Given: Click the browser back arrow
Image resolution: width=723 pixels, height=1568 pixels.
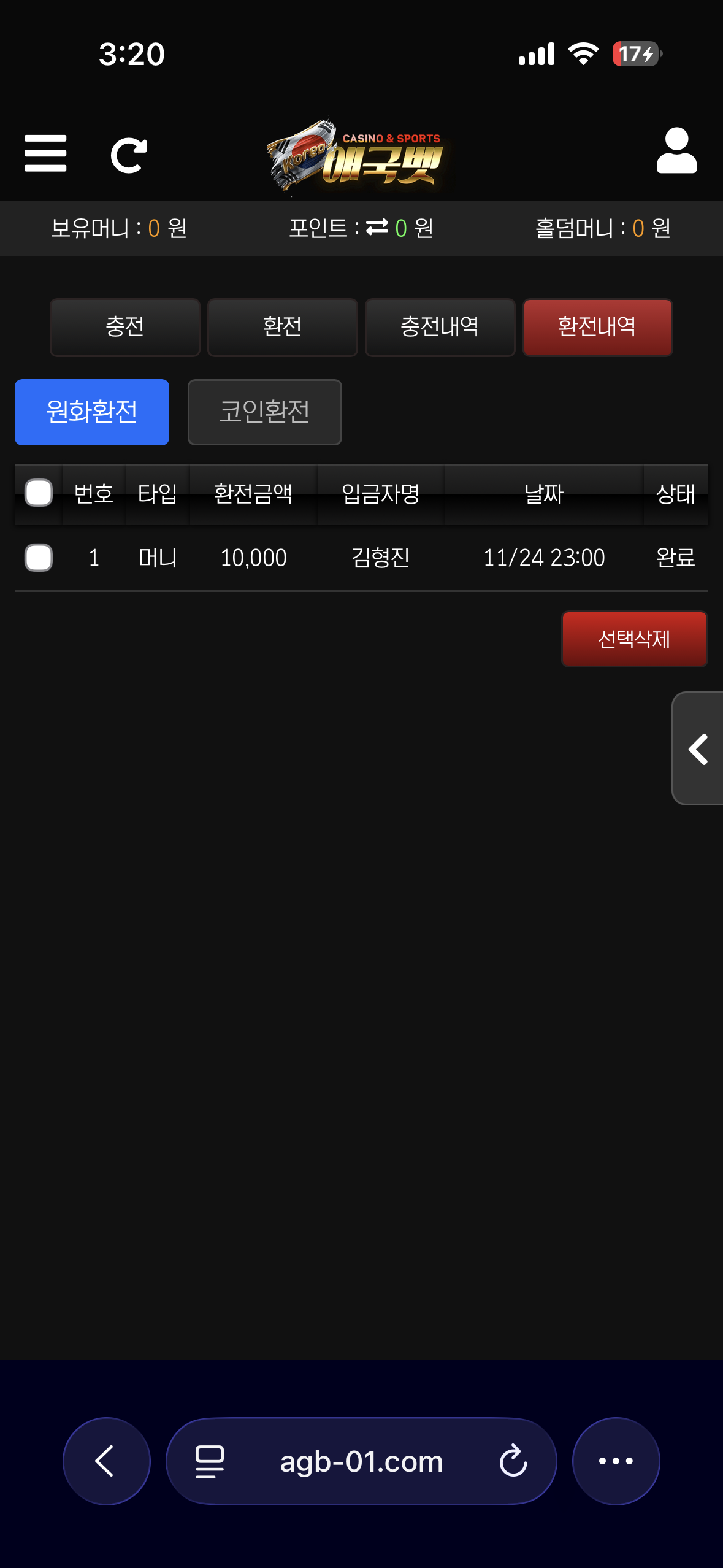Looking at the screenshot, I should click(x=105, y=1461).
